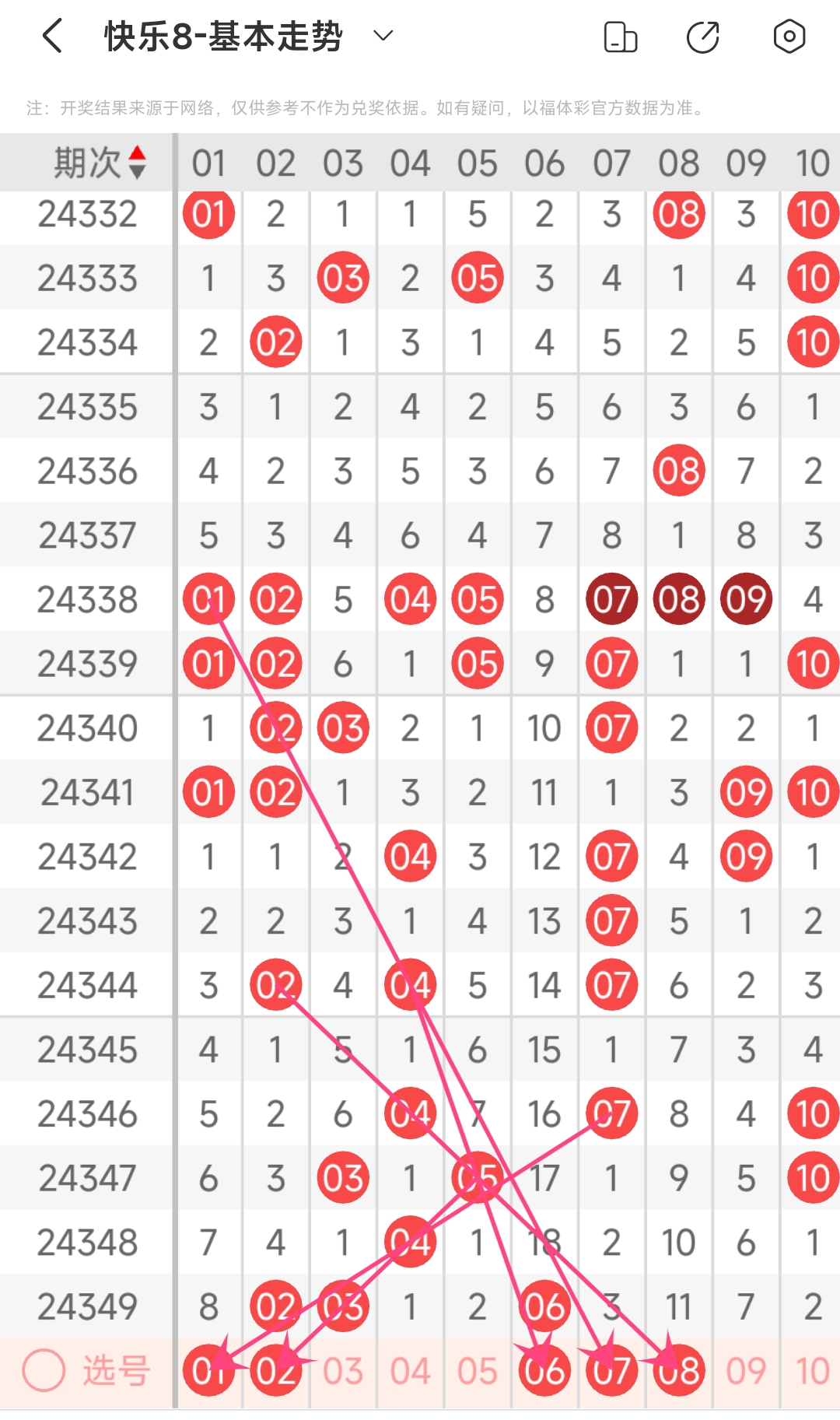Deselect number 01 in the 选号 row
This screenshot has width=840, height=1420.
click(208, 1371)
